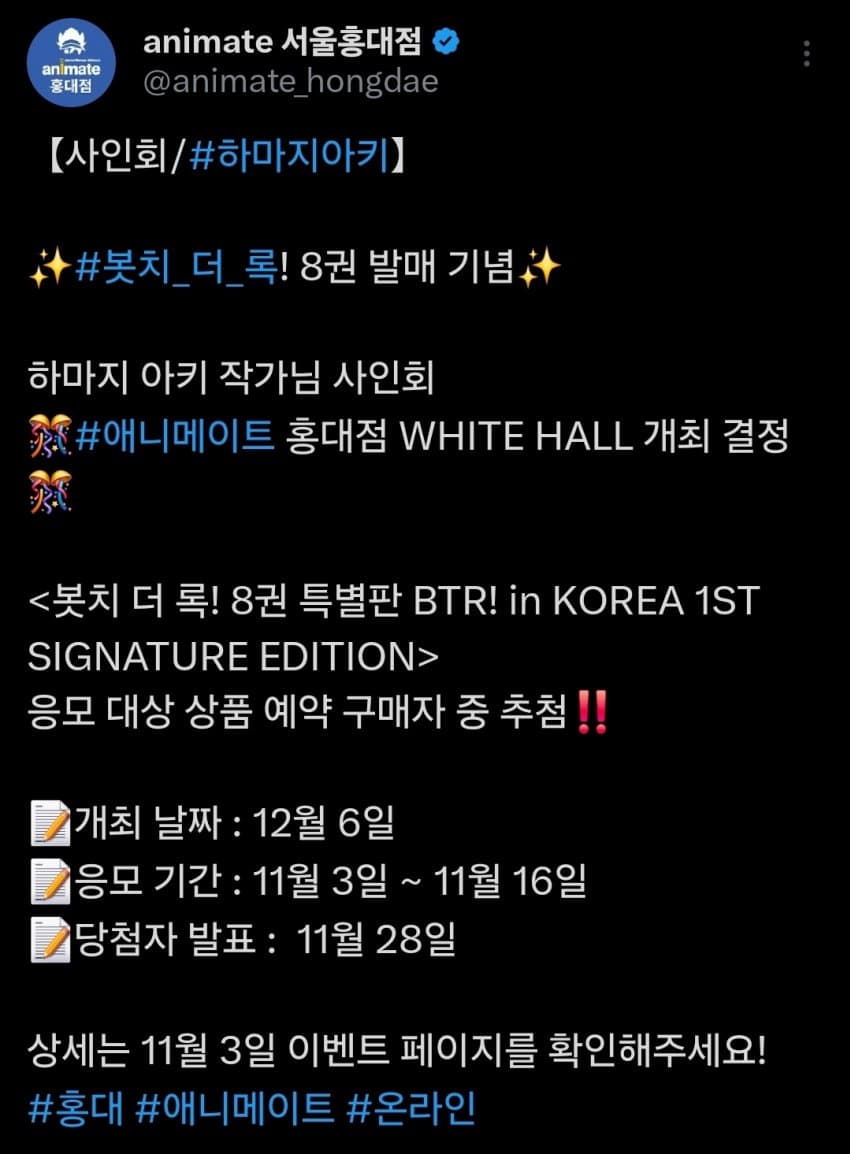Open the animate Hongdae profile avatar
The image size is (850, 1154).
pyautogui.click(x=71, y=62)
